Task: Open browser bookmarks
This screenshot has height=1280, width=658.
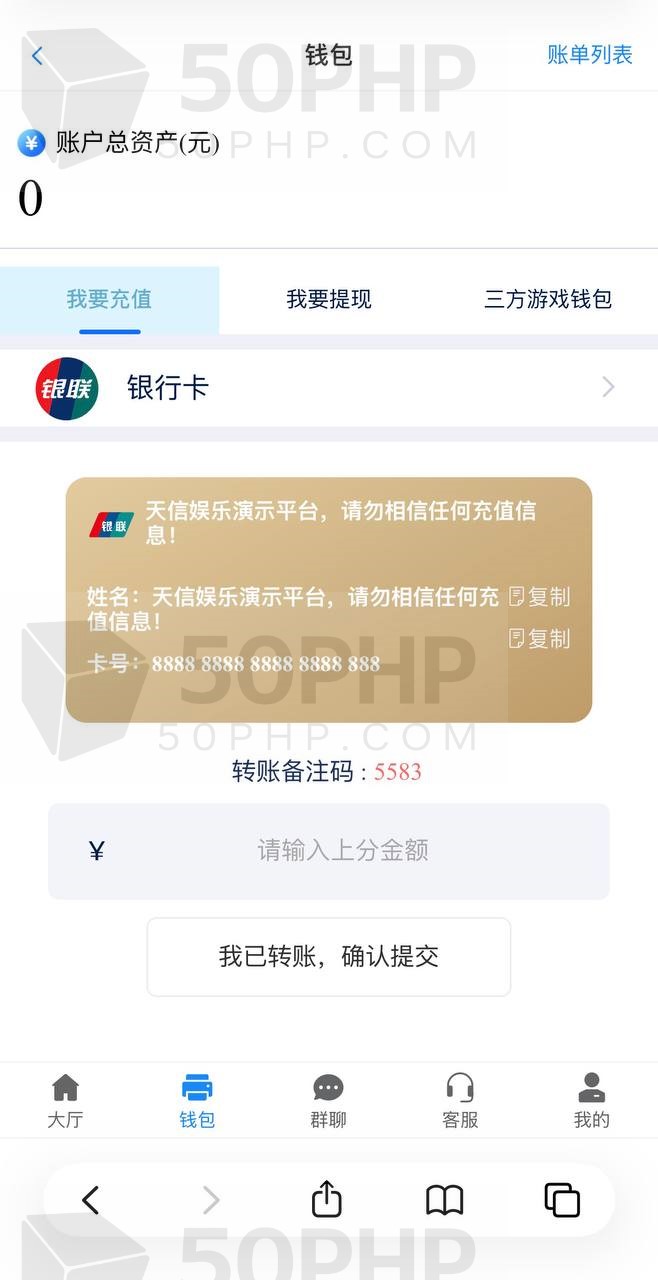Action: pos(445,1200)
